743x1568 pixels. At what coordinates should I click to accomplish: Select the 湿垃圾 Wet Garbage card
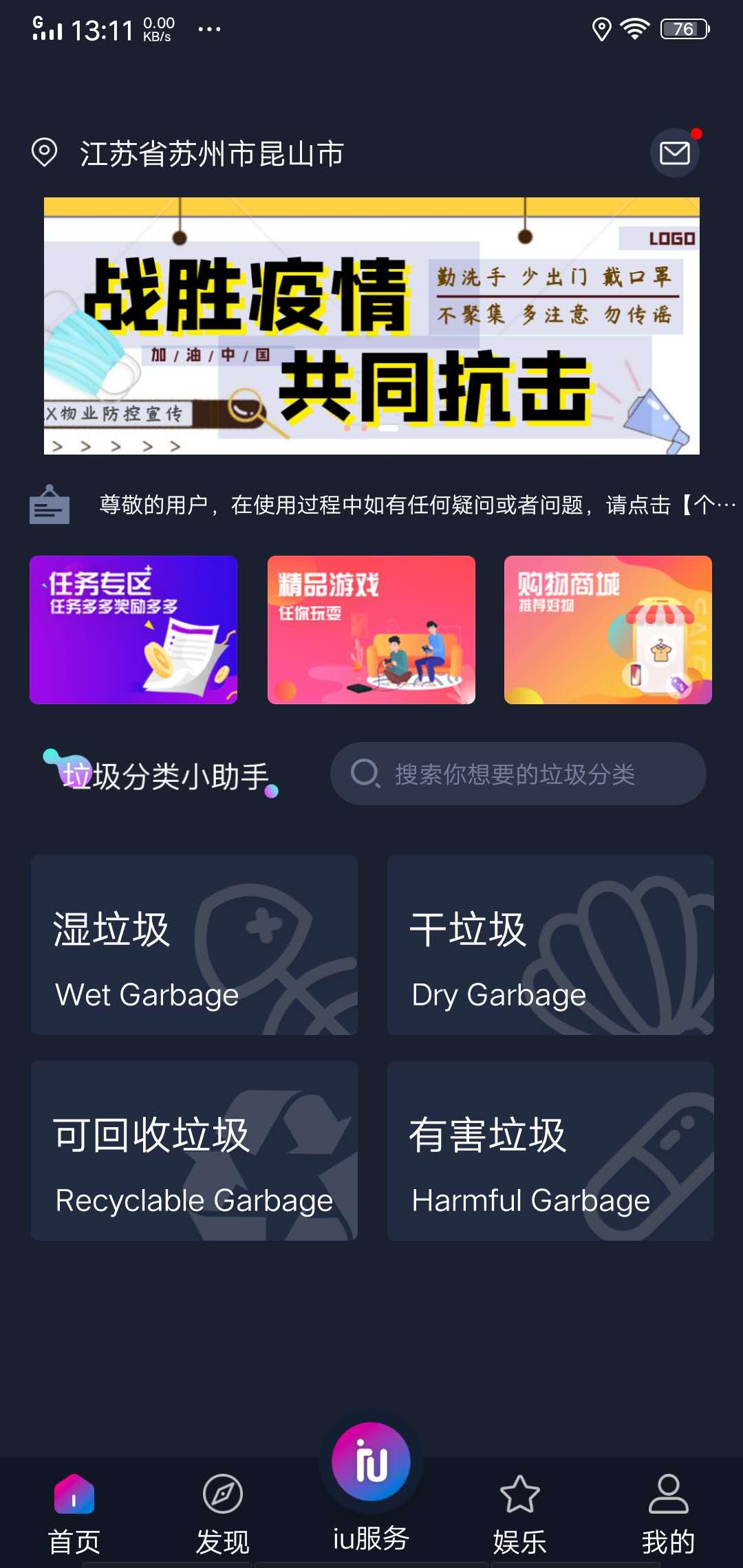[193, 945]
